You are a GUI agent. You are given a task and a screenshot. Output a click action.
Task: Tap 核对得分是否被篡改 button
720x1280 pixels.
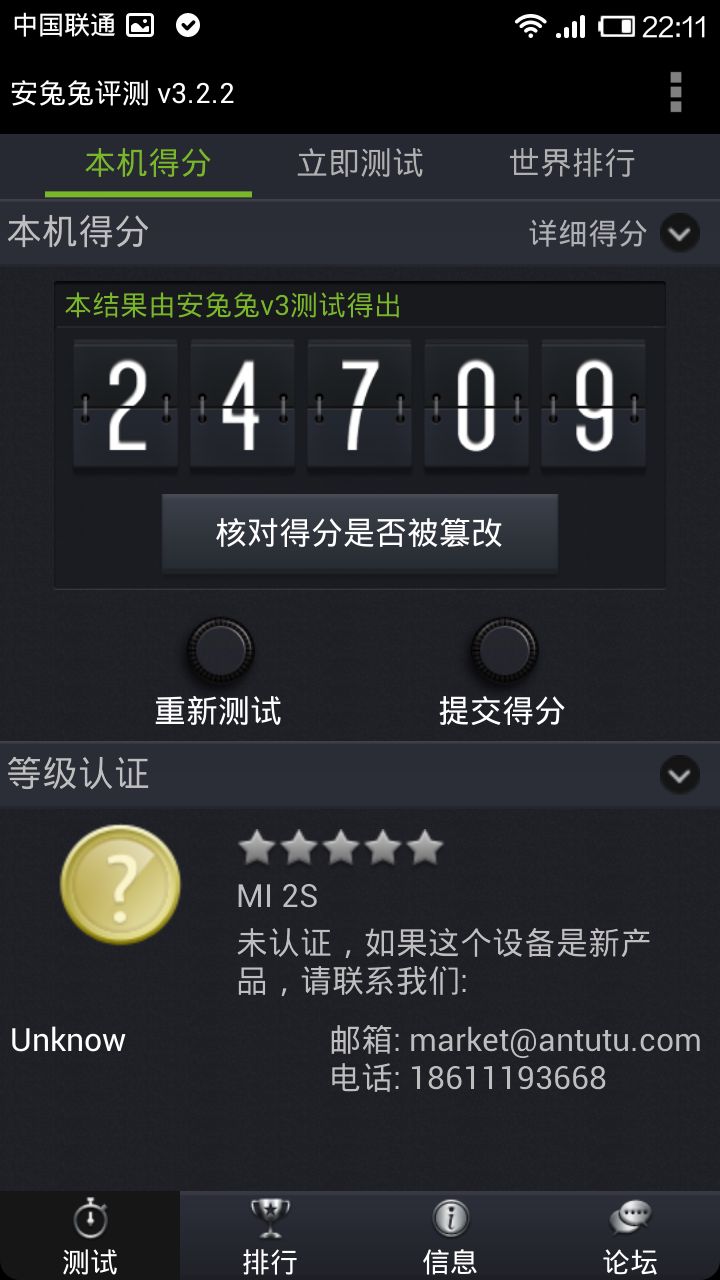point(360,533)
